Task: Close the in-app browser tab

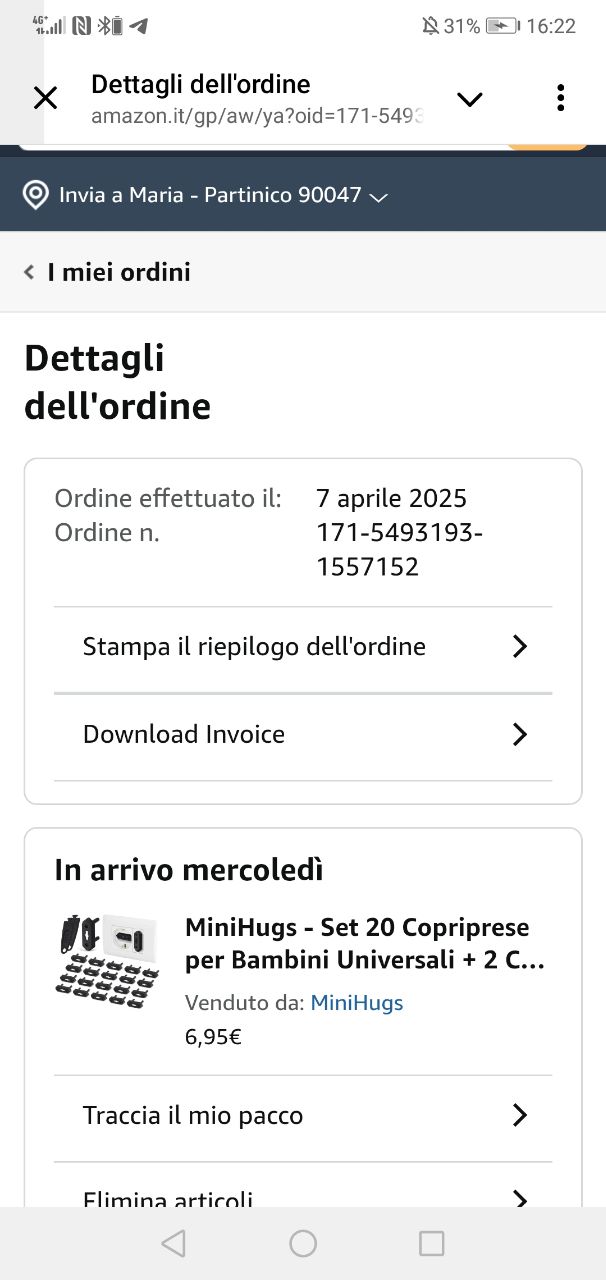Action: [45, 98]
